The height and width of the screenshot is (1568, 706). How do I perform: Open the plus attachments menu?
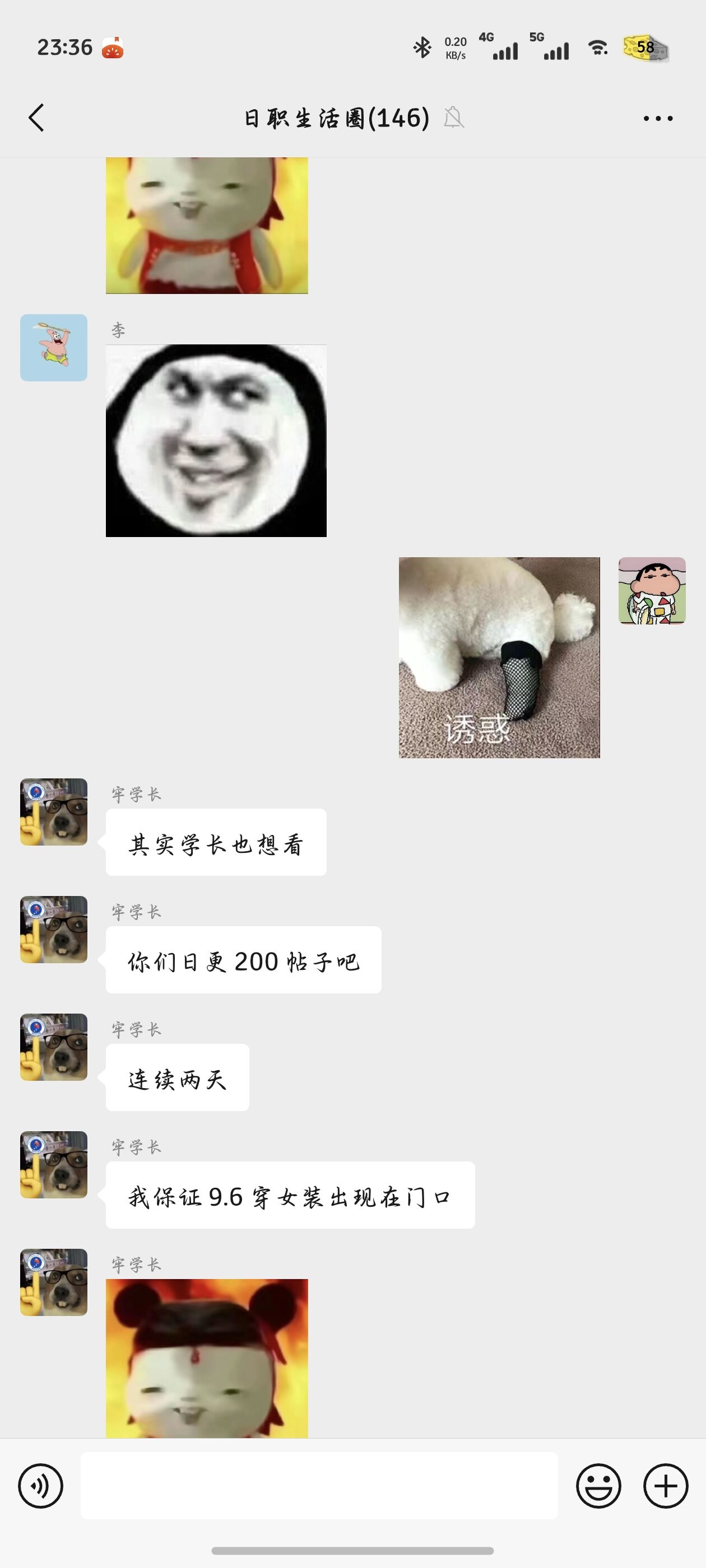pyautogui.click(x=665, y=1486)
